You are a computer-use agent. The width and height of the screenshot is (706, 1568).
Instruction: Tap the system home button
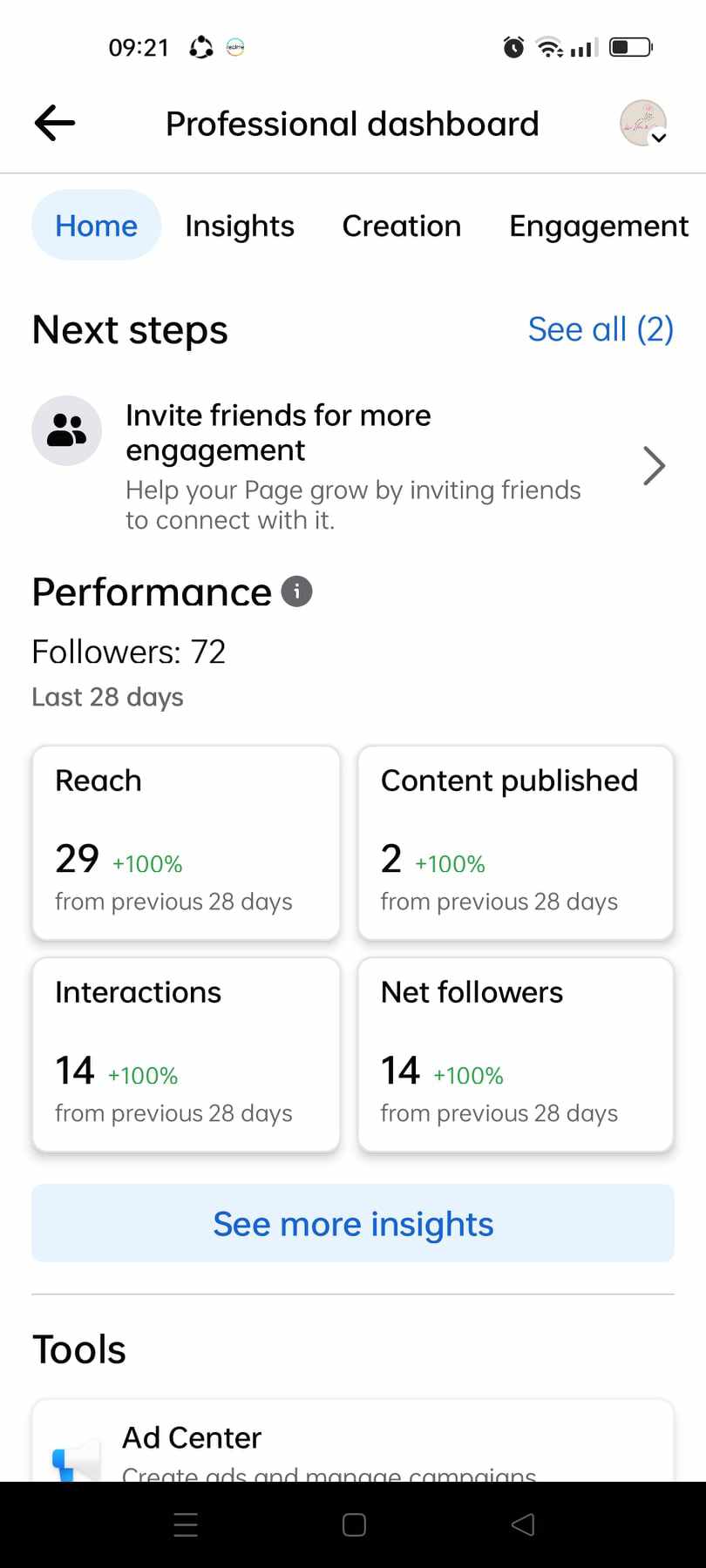point(354,1524)
